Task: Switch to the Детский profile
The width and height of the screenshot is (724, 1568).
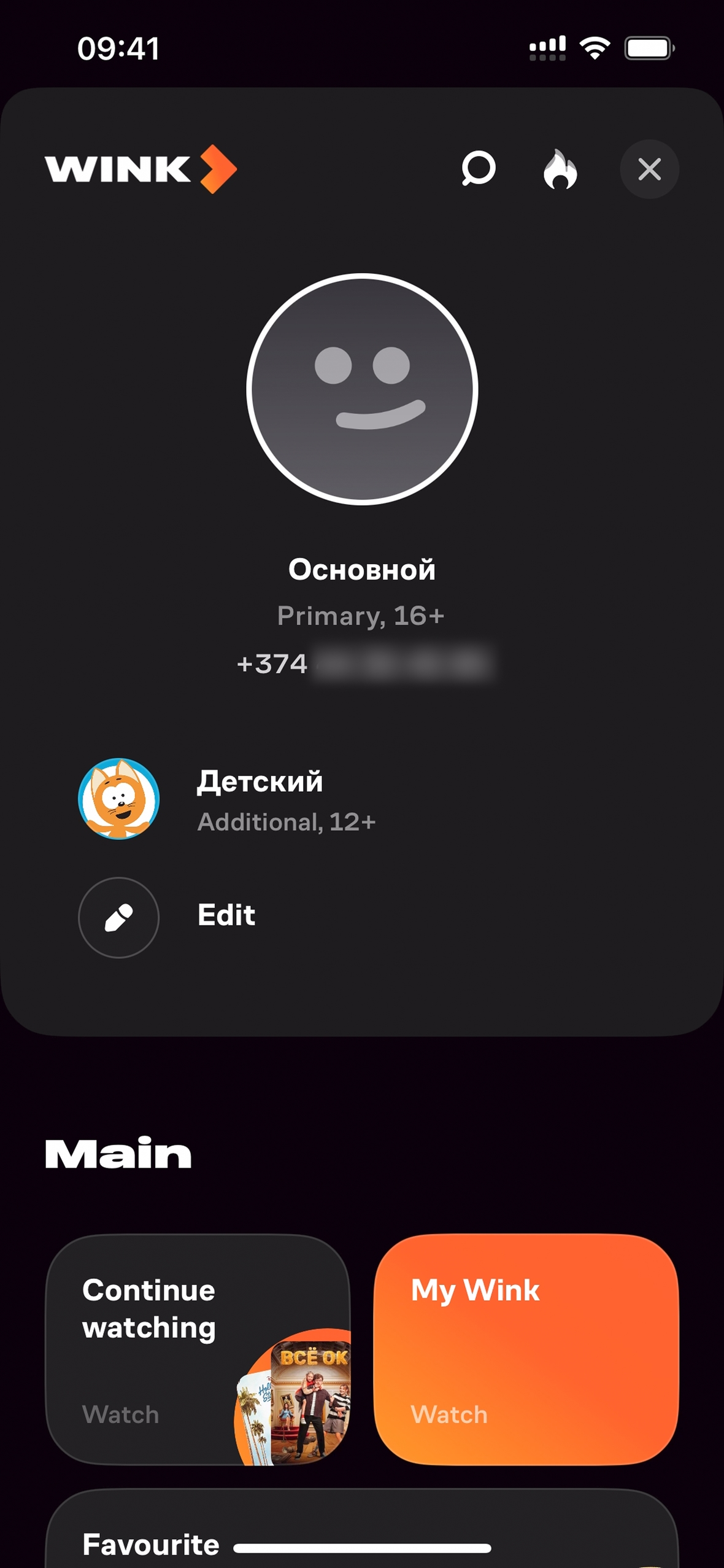Action: coord(227,799)
